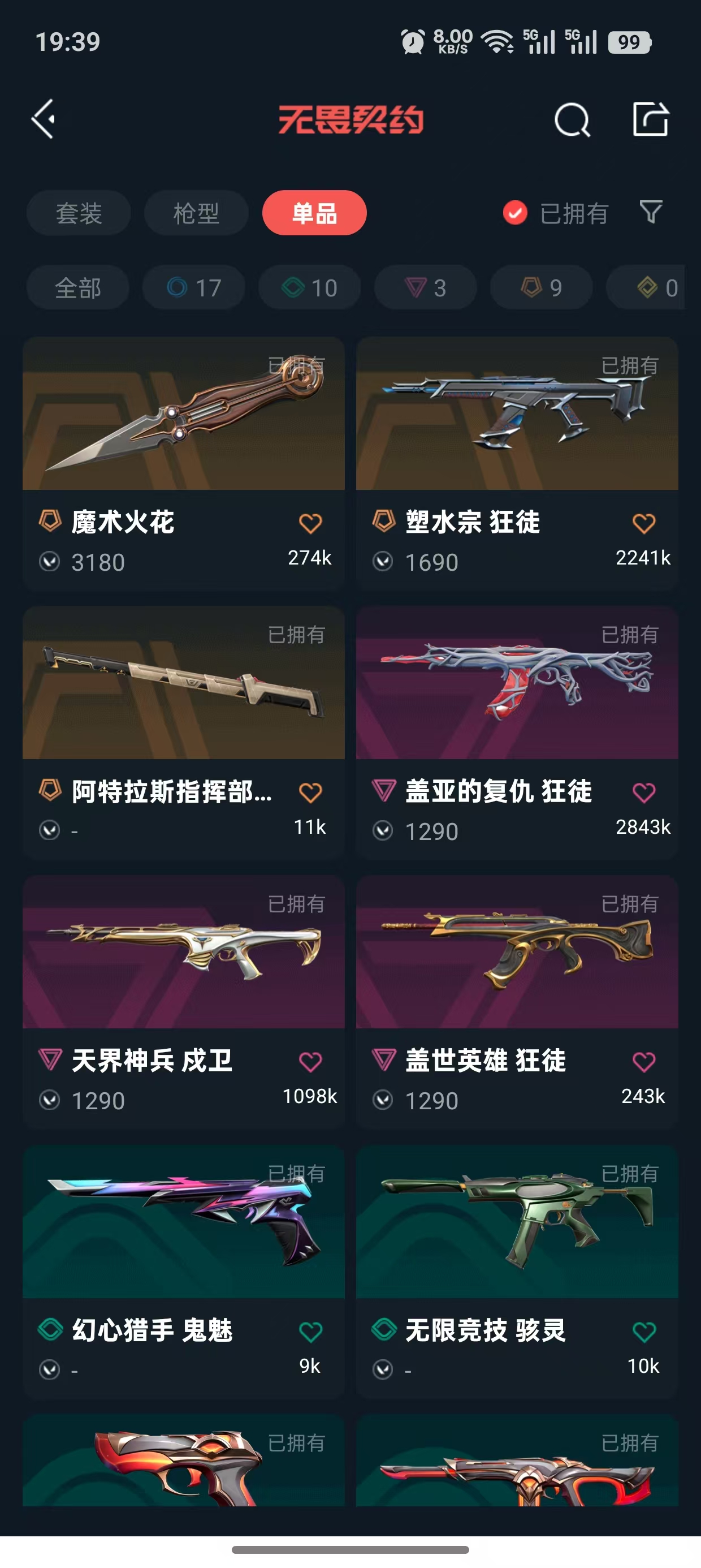This screenshot has width=701, height=1568.
Task: Switch to the 套装 tab
Action: 79,213
